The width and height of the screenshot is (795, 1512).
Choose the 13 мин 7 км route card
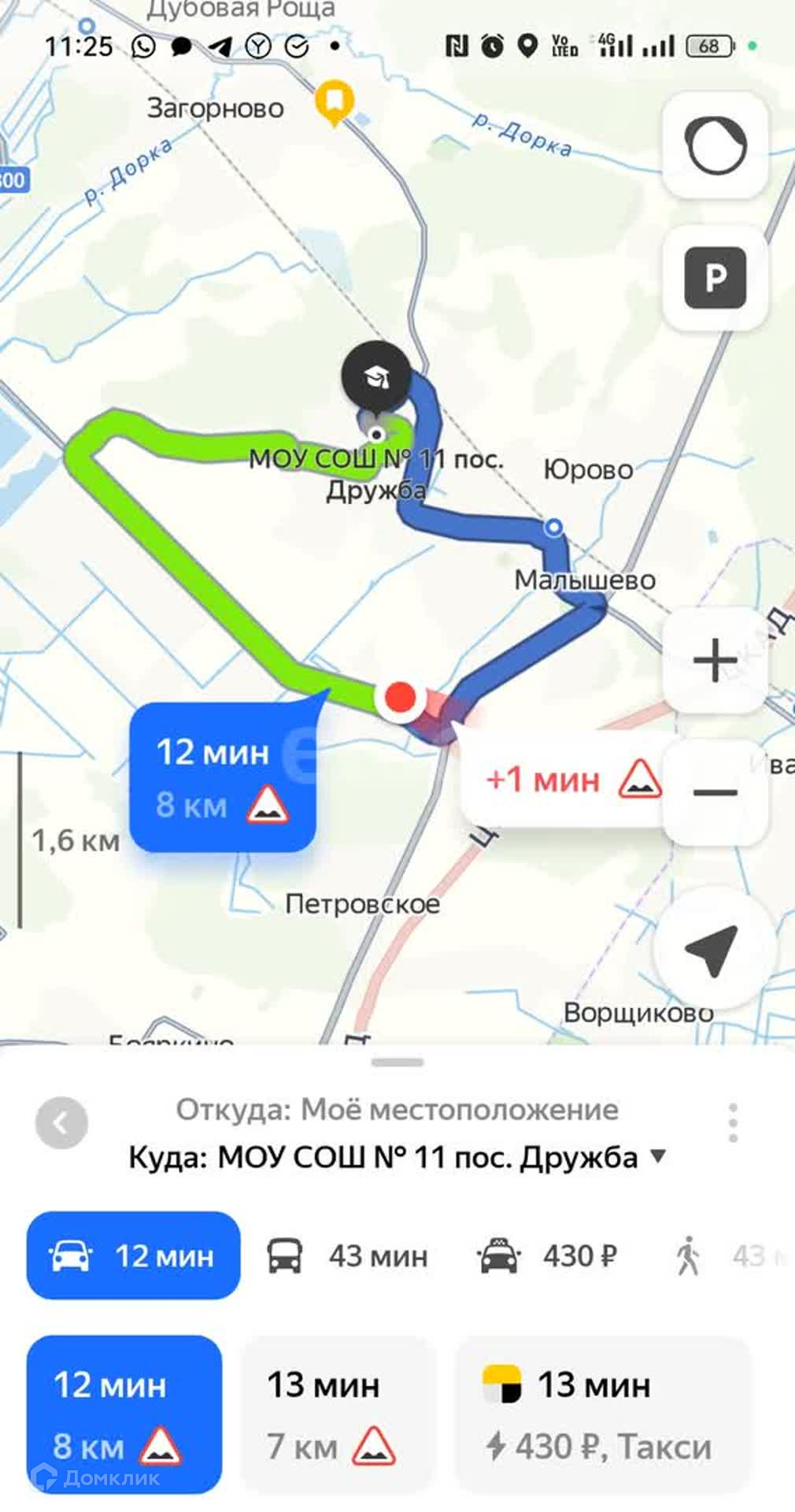point(338,1414)
